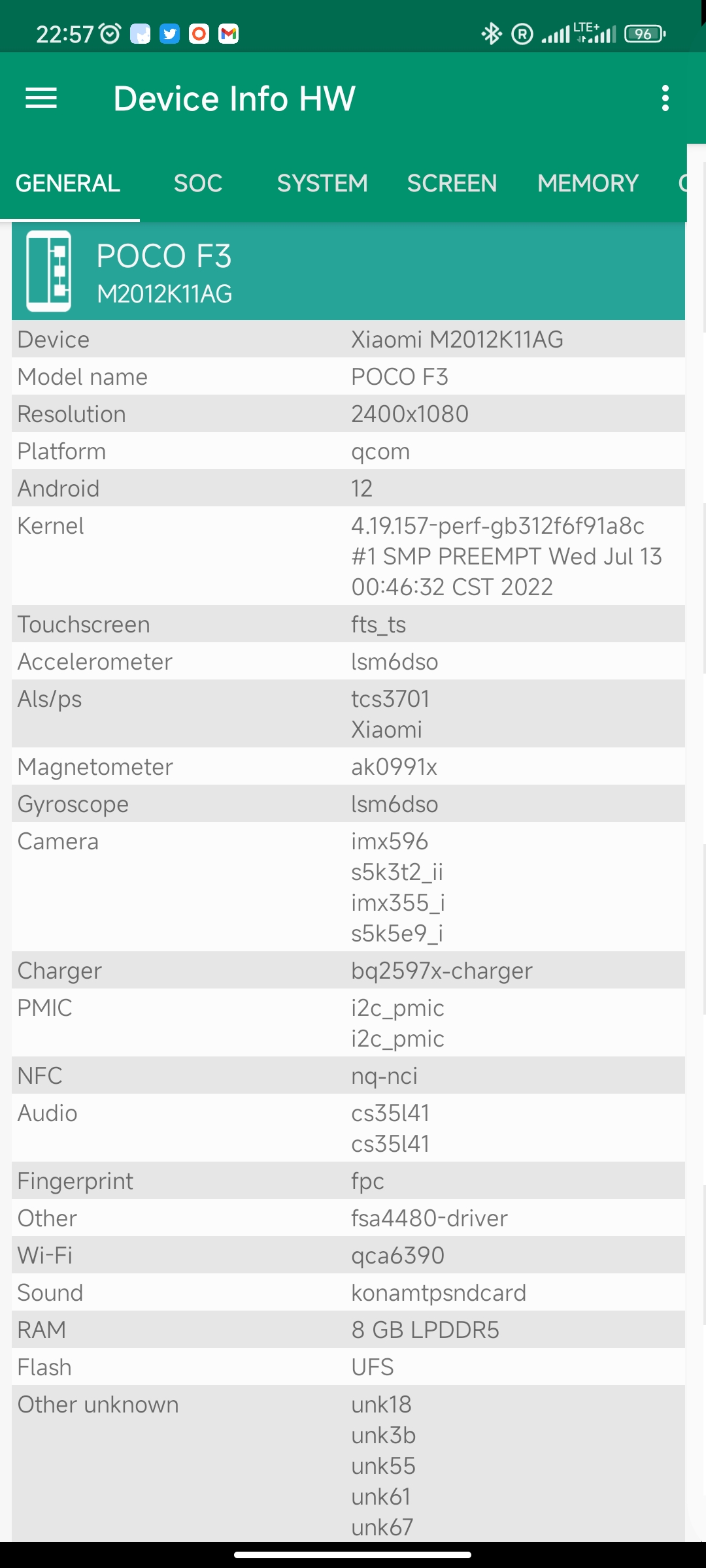Switch to the SYSTEM tab
This screenshot has height=1568, width=706.
[x=322, y=184]
